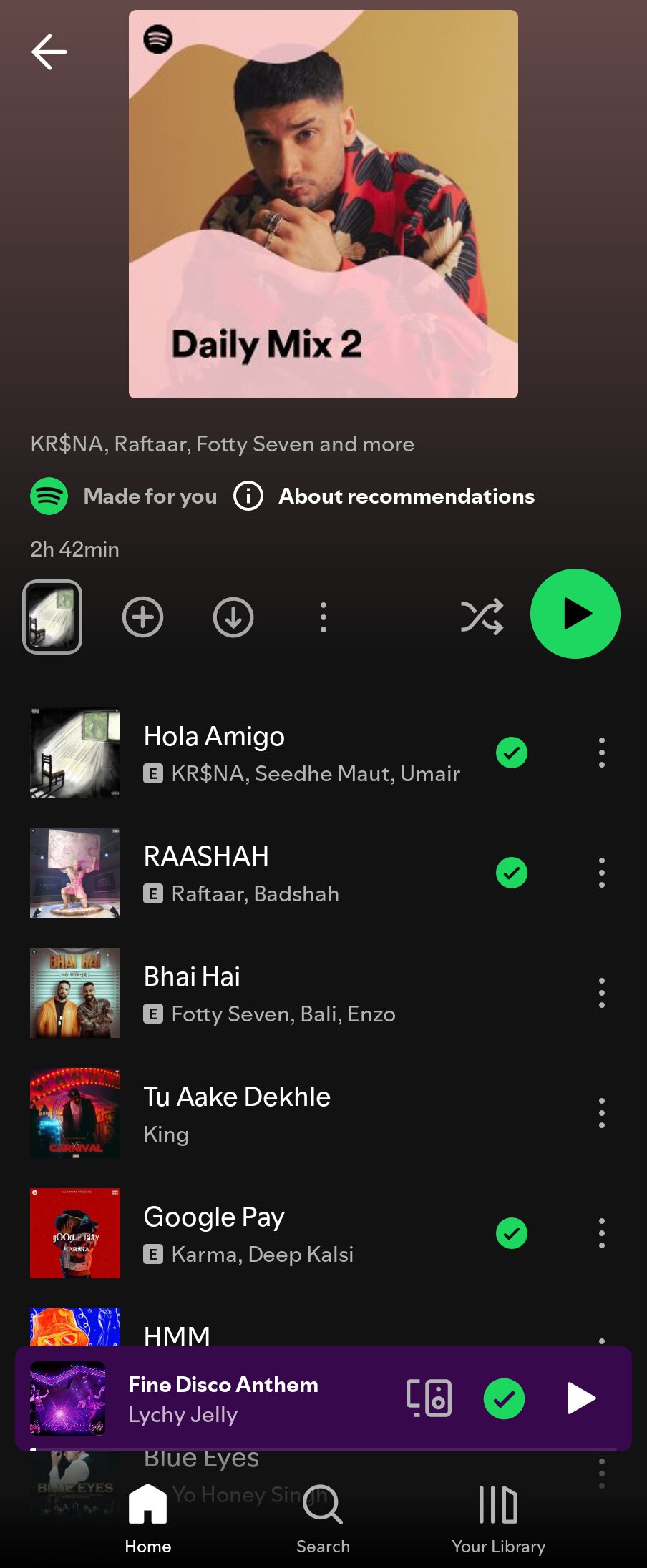The height and width of the screenshot is (1568, 647).
Task: Remove Google Pay from liked songs
Action: click(x=512, y=1233)
